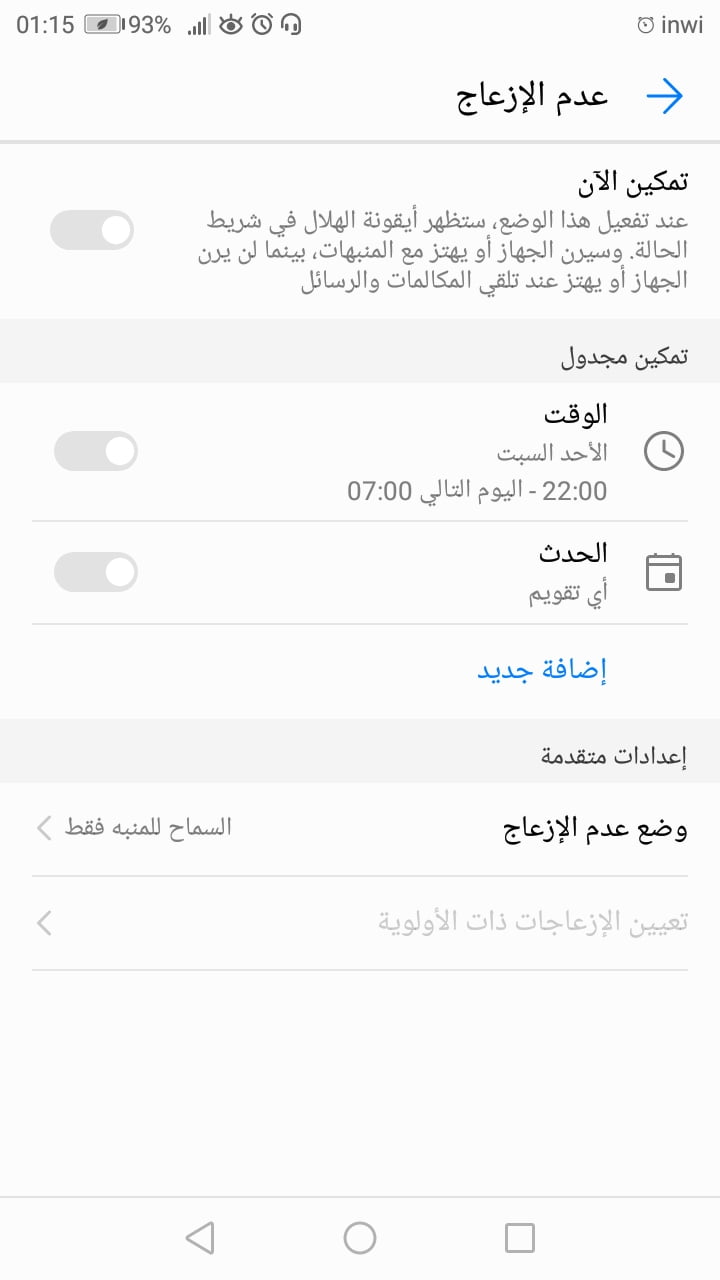Tap the system back triangle button
Screen dimensions: 720x1280
point(200,1238)
